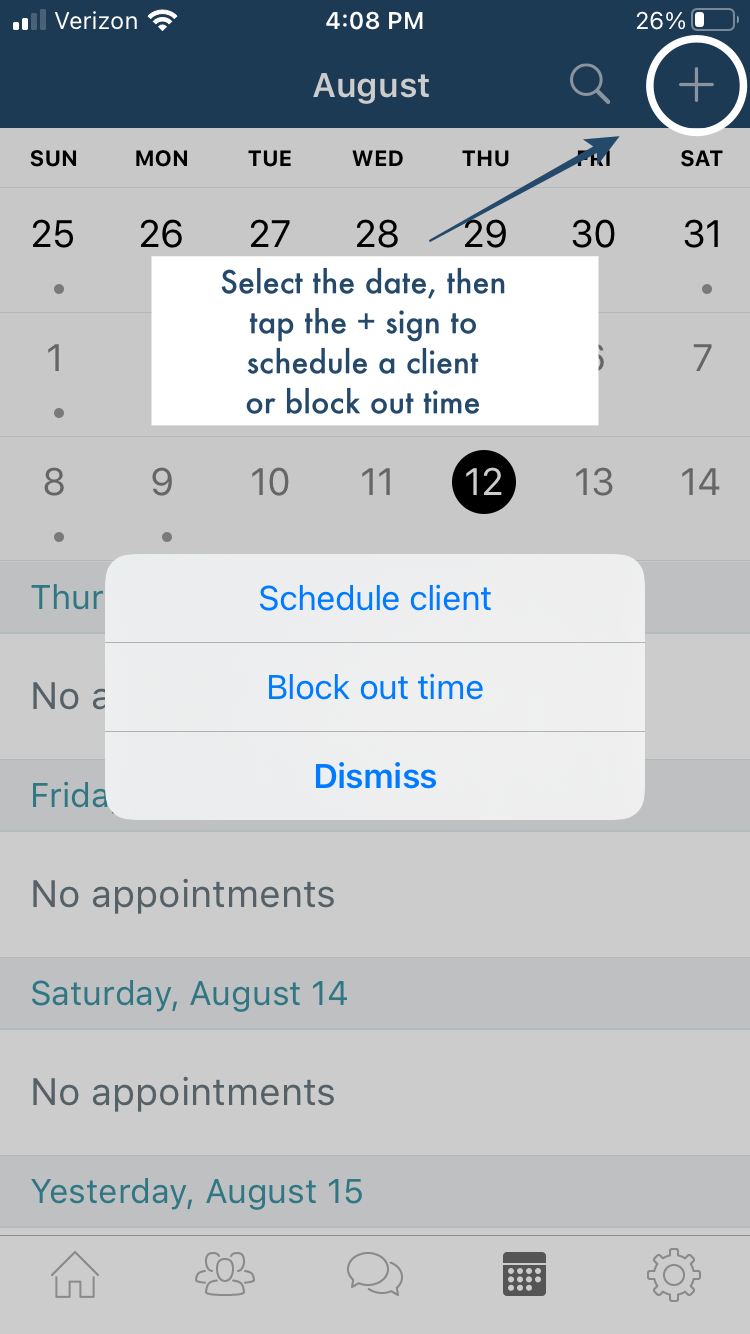Tap the plus sign to add appointment
Screen dimensions: 750x1334
pos(696,85)
